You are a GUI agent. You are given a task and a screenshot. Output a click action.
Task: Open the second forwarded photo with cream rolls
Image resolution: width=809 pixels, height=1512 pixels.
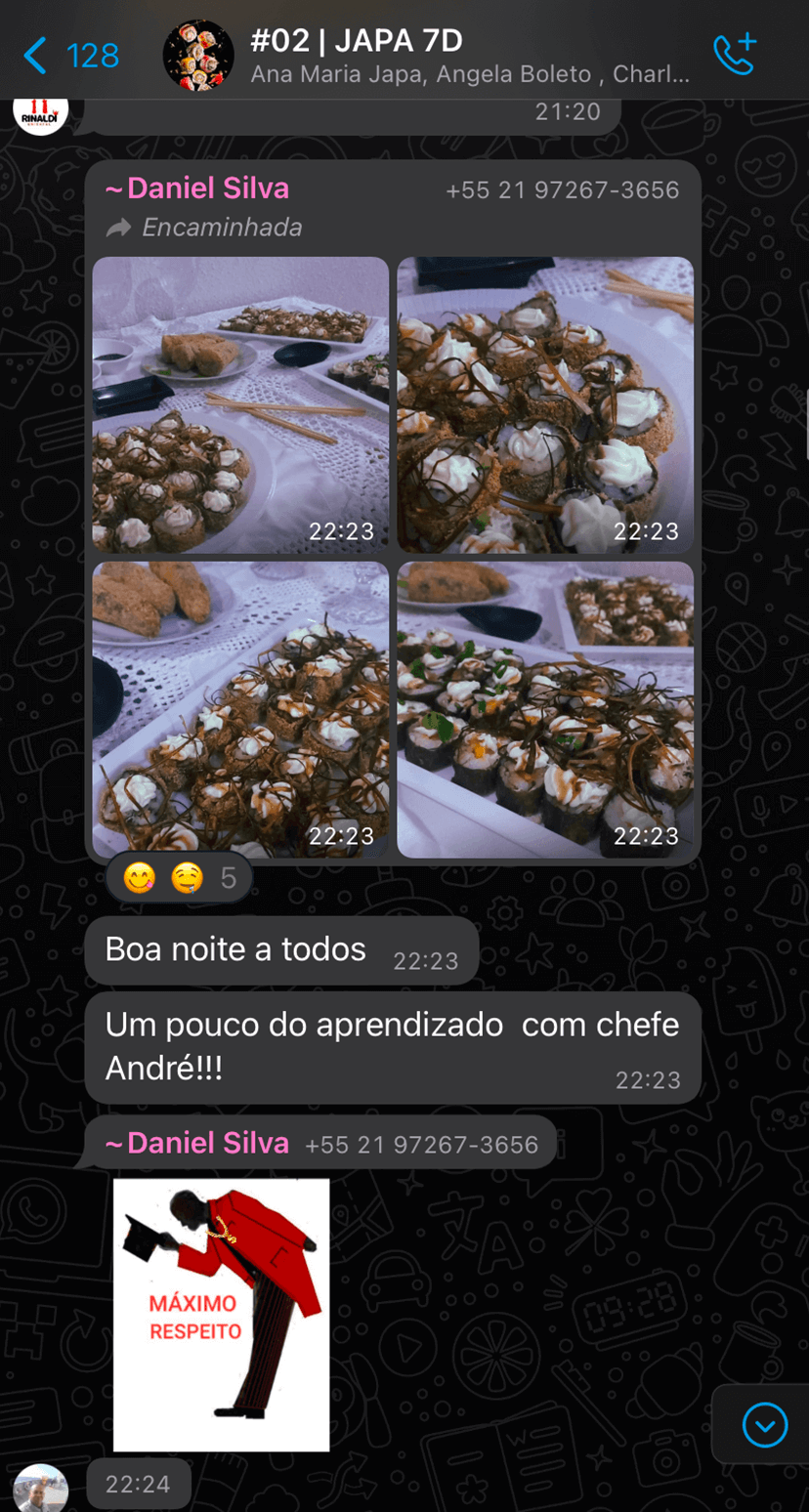click(545, 404)
